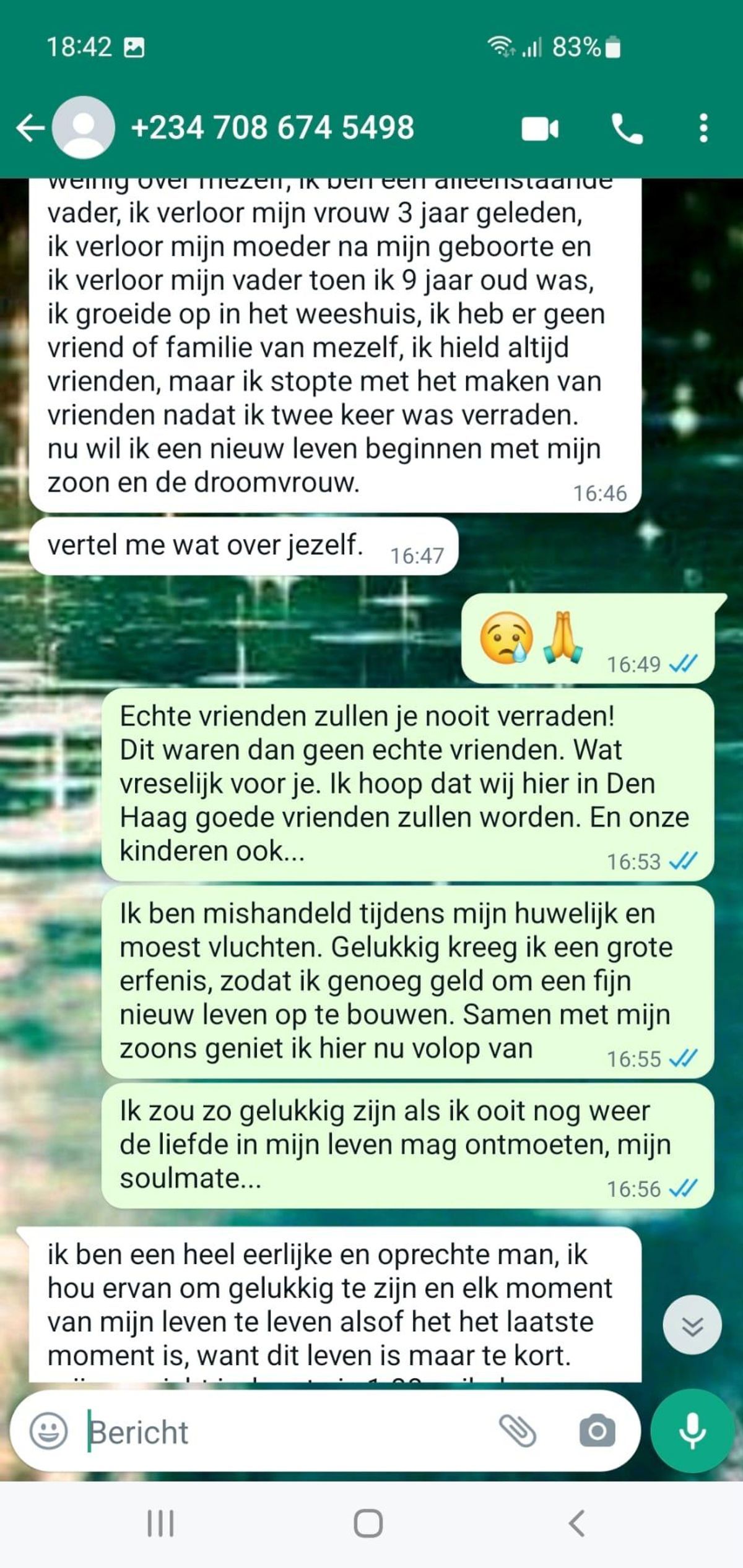This screenshot has width=743, height=1568.
Task: Open the emoji picker
Action: click(x=48, y=1432)
